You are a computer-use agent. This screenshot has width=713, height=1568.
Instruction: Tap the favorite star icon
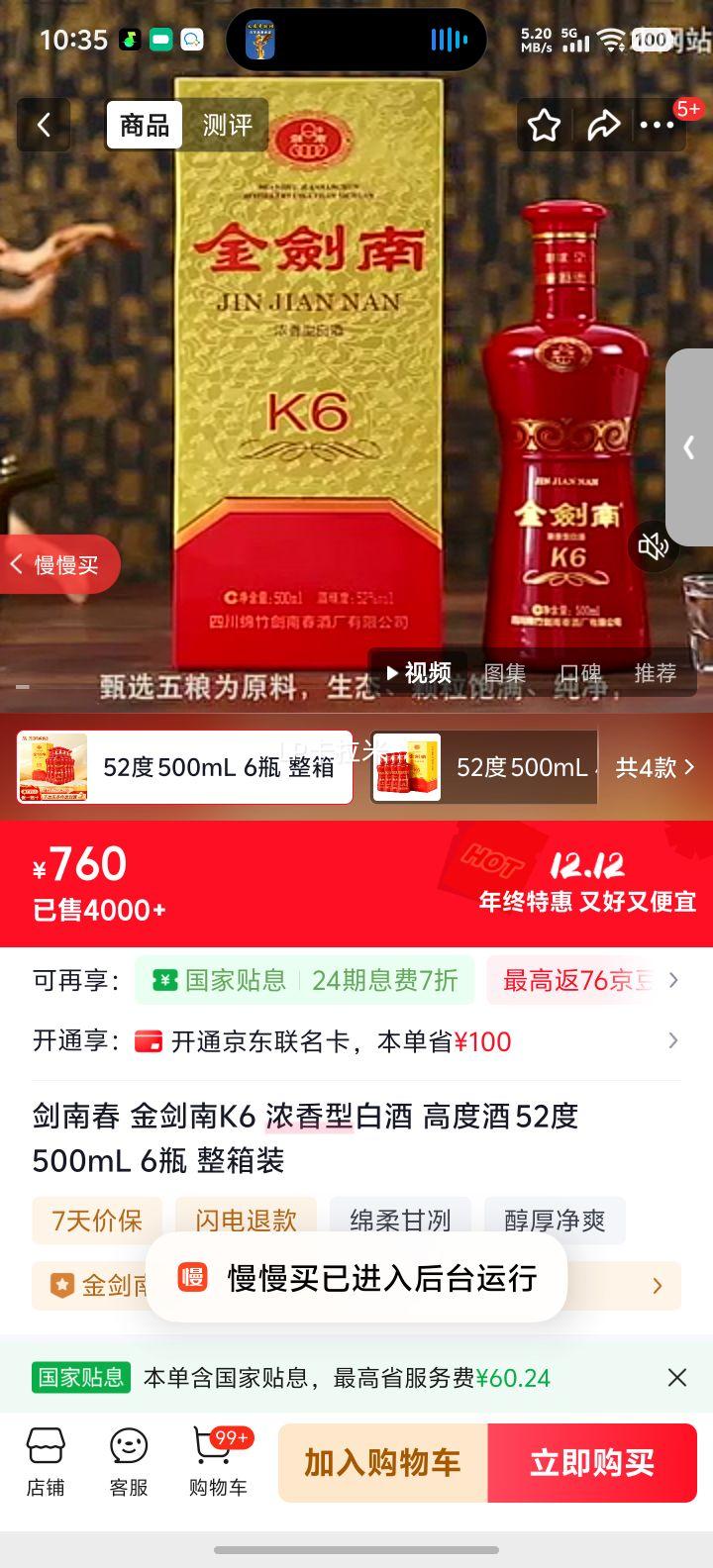pos(544,125)
